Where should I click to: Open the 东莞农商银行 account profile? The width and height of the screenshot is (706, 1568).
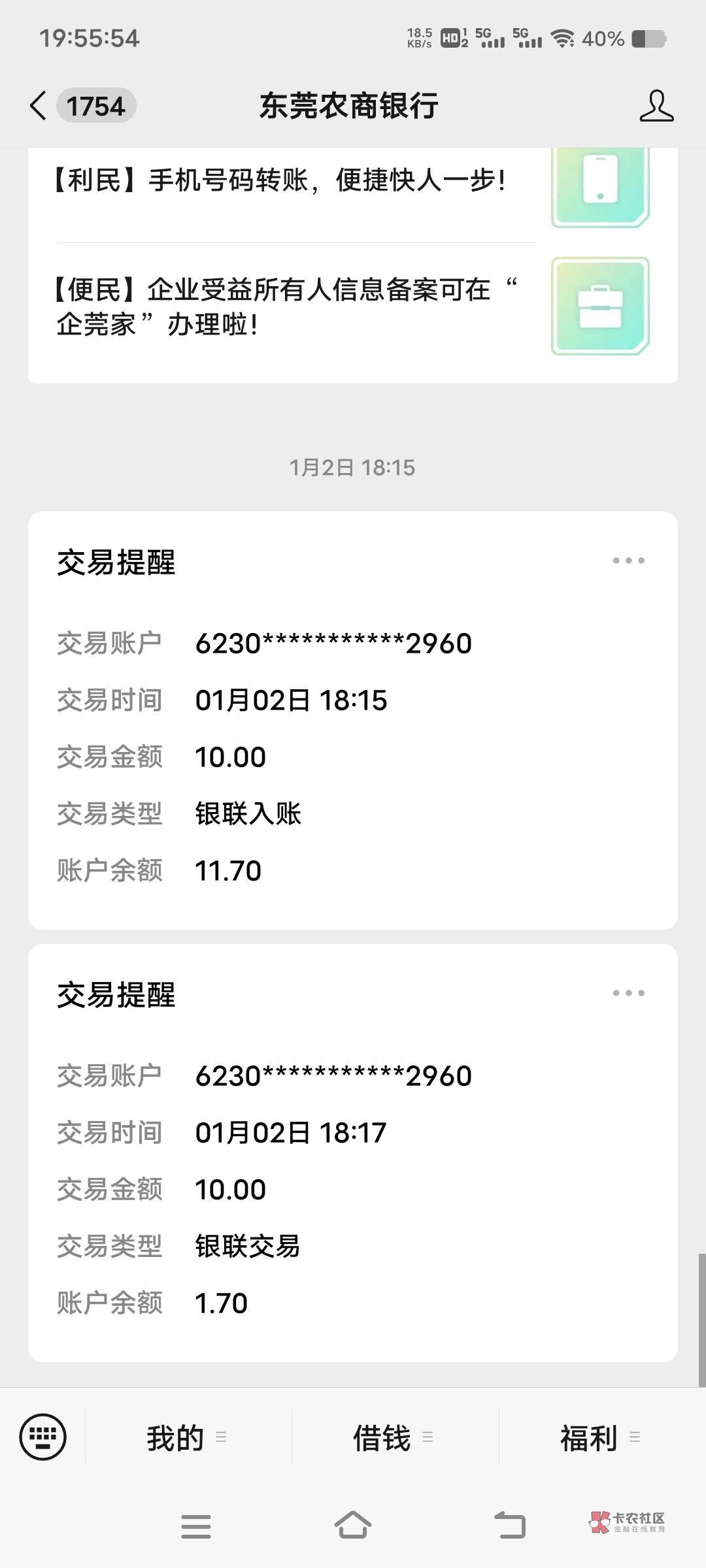coord(656,106)
